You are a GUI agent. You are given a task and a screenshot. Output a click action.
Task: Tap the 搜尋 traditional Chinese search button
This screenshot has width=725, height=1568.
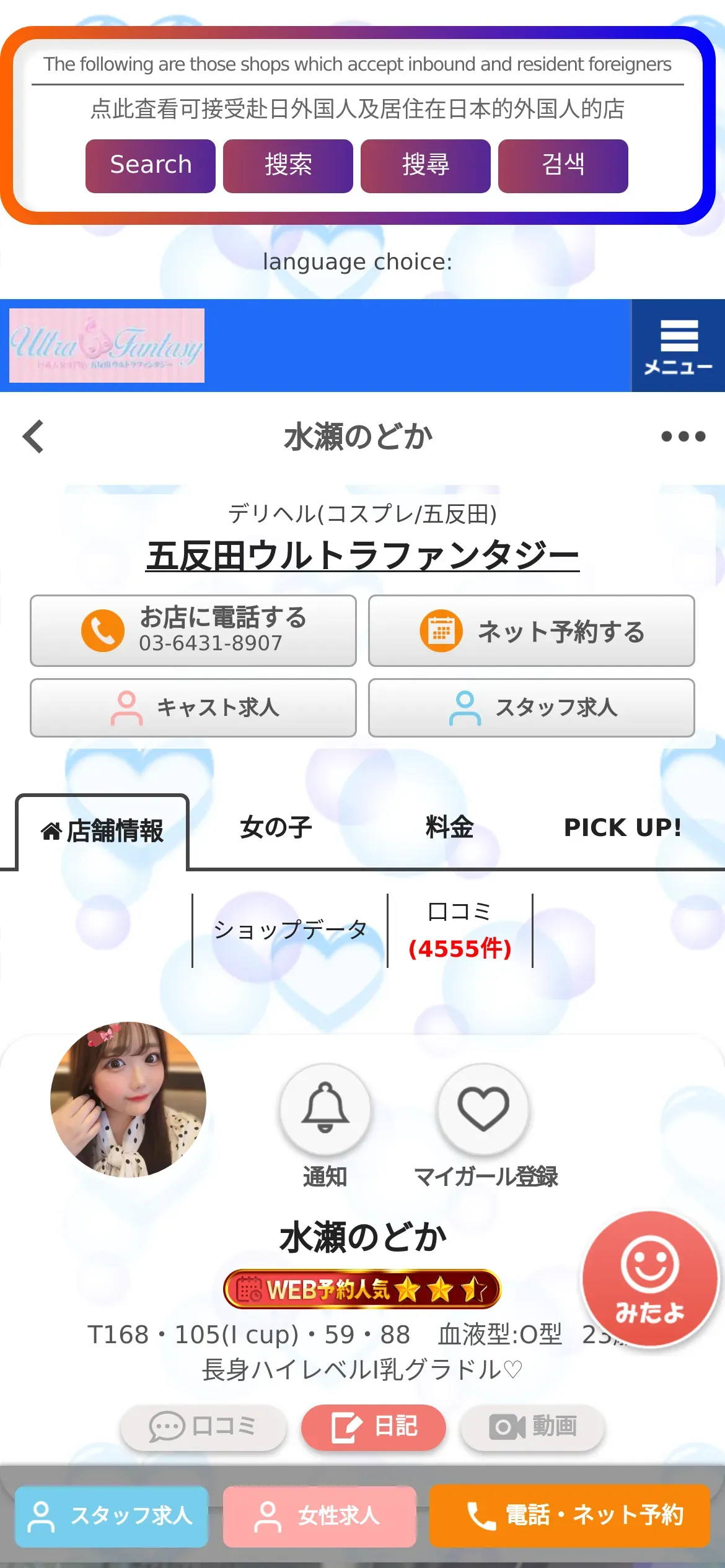426,165
